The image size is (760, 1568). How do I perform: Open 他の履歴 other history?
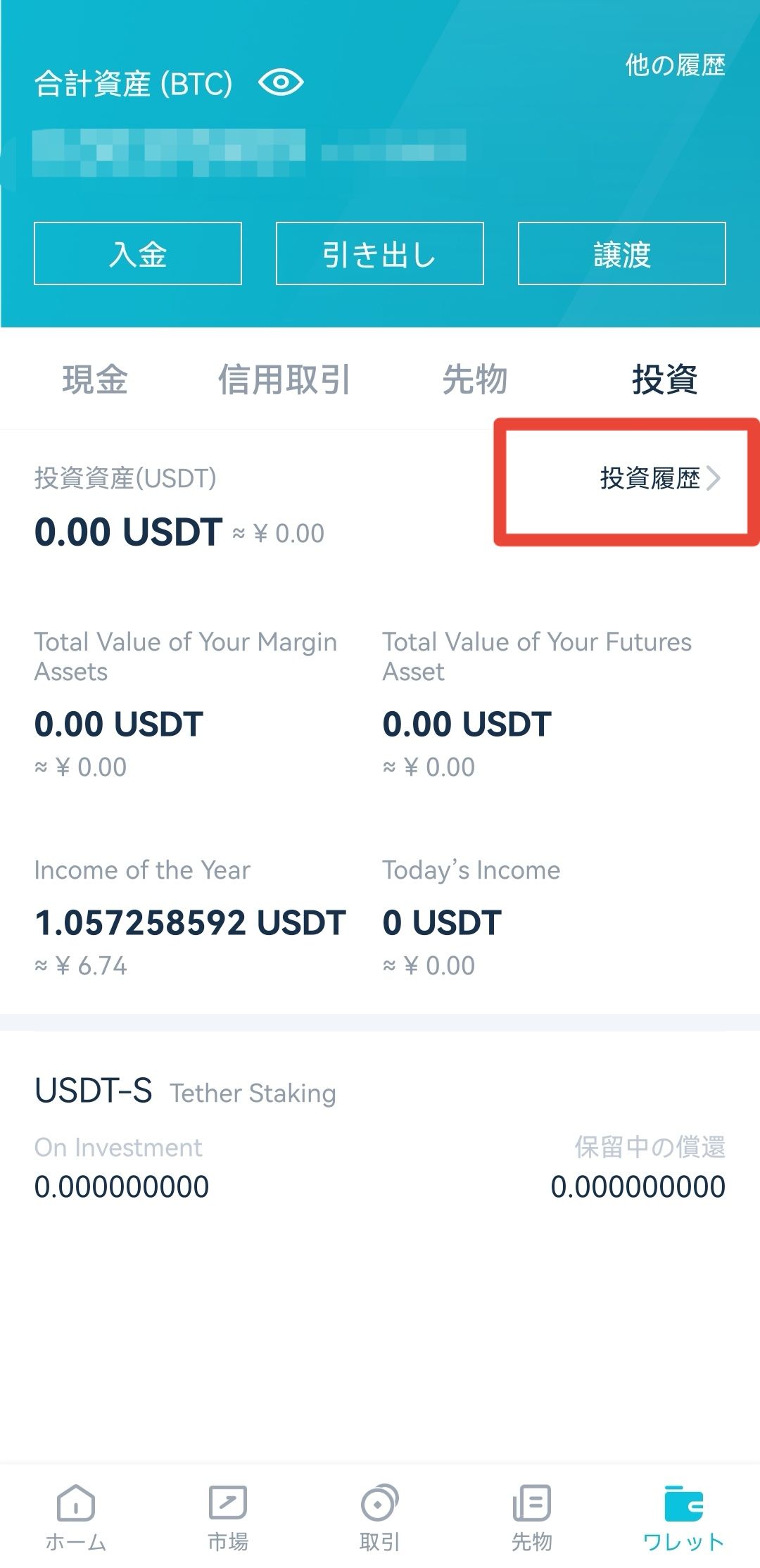coord(675,65)
